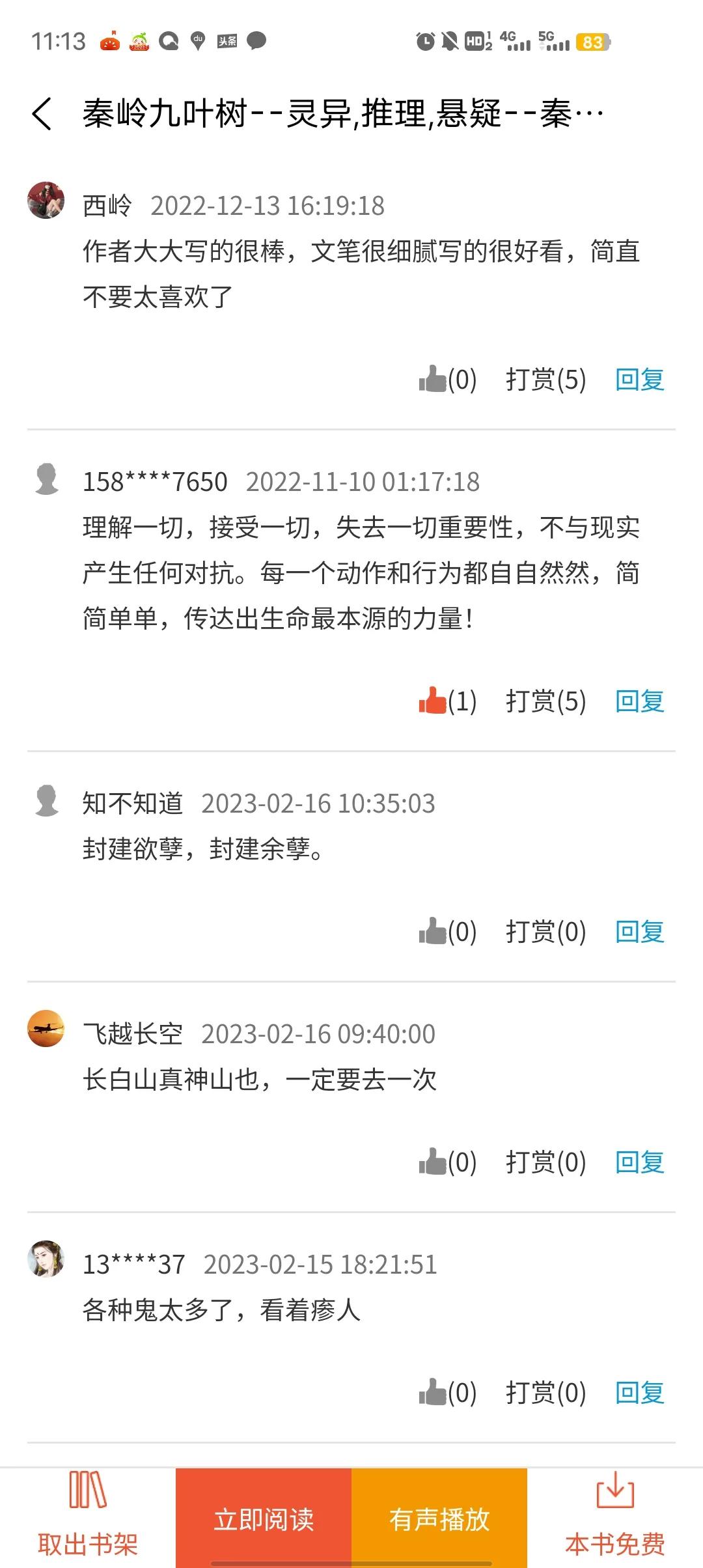
Task: Open 西岭's profile avatar
Action: pyautogui.click(x=46, y=201)
